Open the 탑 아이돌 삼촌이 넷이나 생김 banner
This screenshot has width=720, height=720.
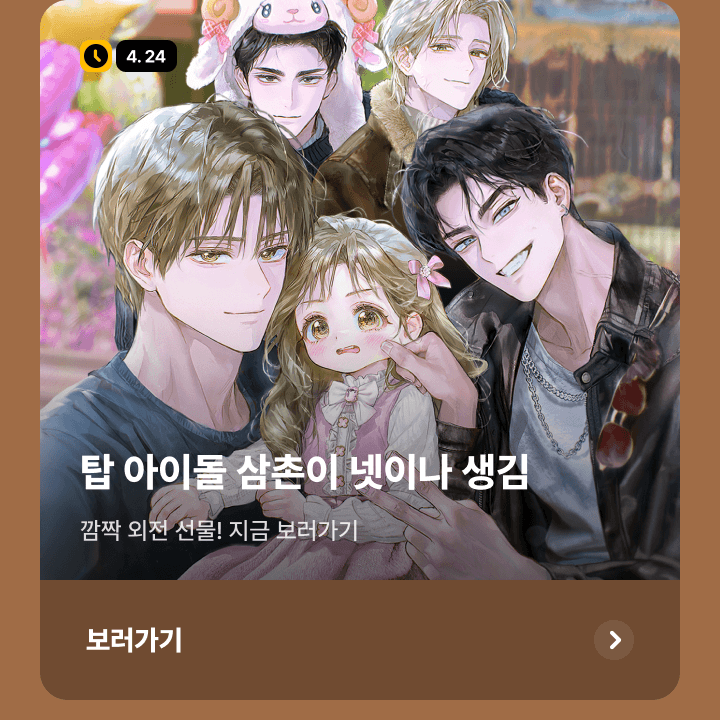360,300
